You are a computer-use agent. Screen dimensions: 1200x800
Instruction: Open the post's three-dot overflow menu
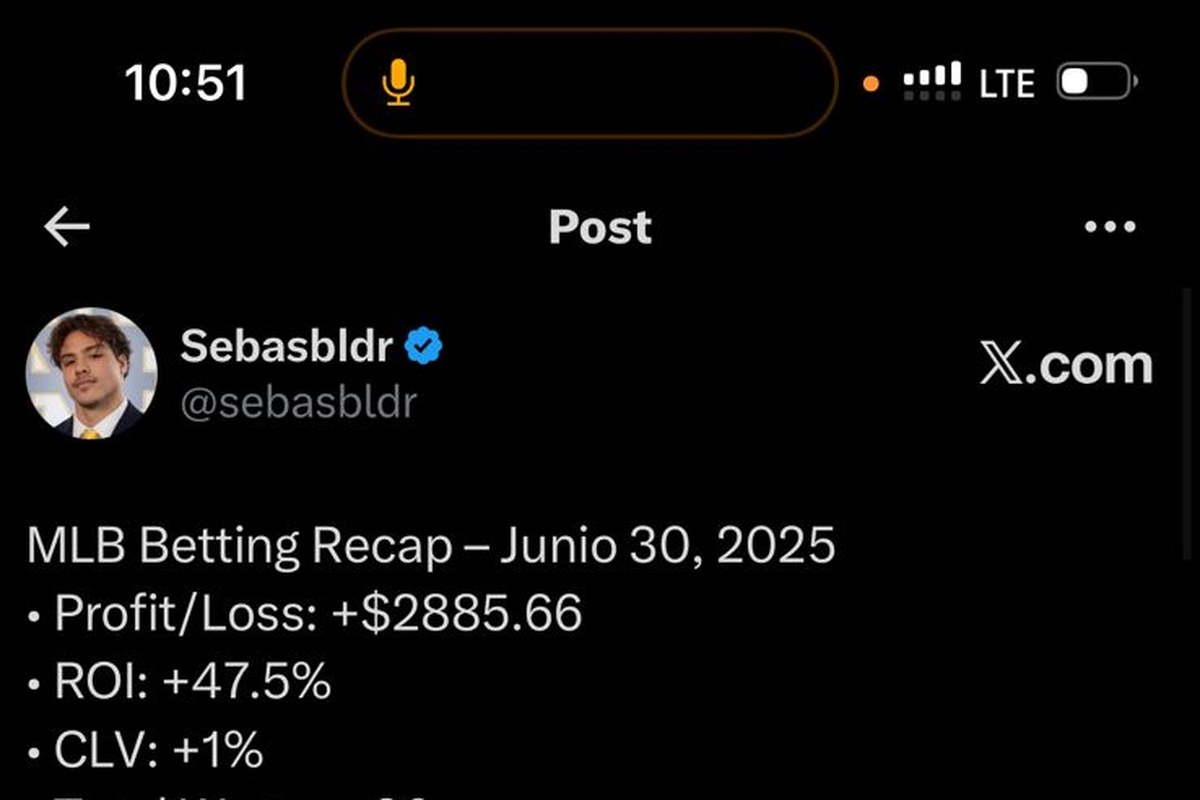(x=1110, y=228)
